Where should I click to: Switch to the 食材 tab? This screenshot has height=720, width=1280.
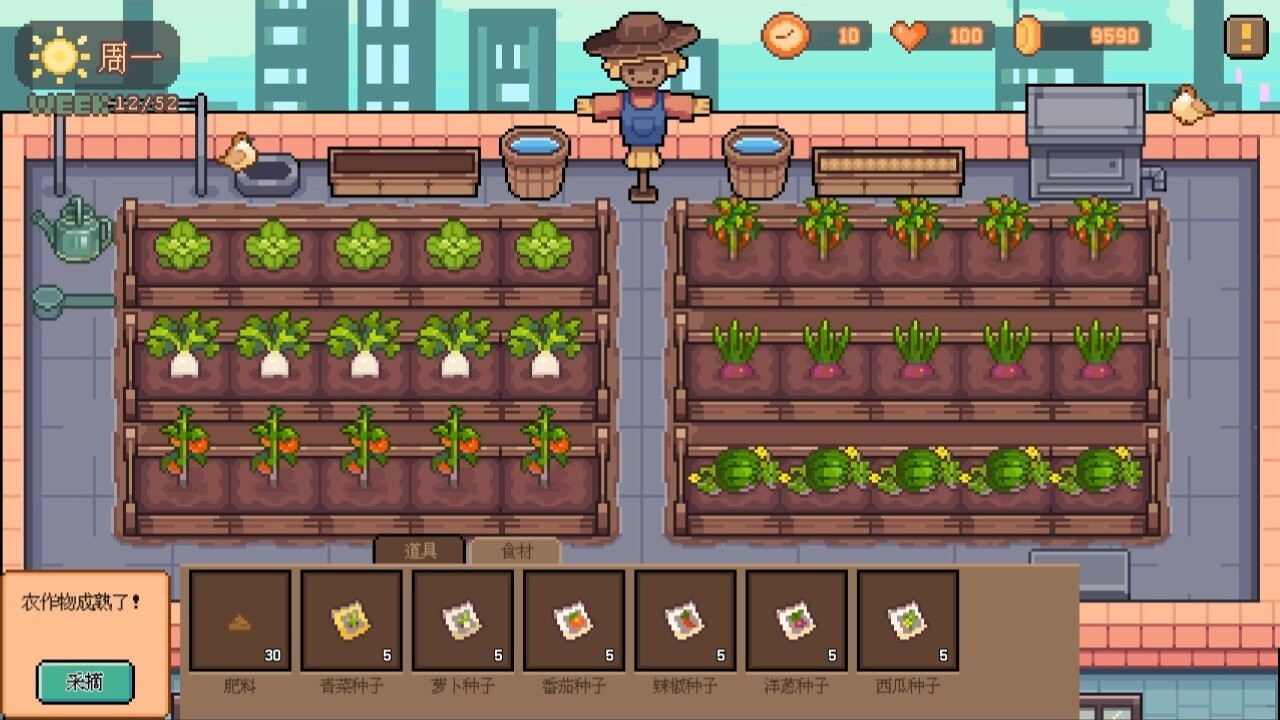pyautogui.click(x=516, y=551)
